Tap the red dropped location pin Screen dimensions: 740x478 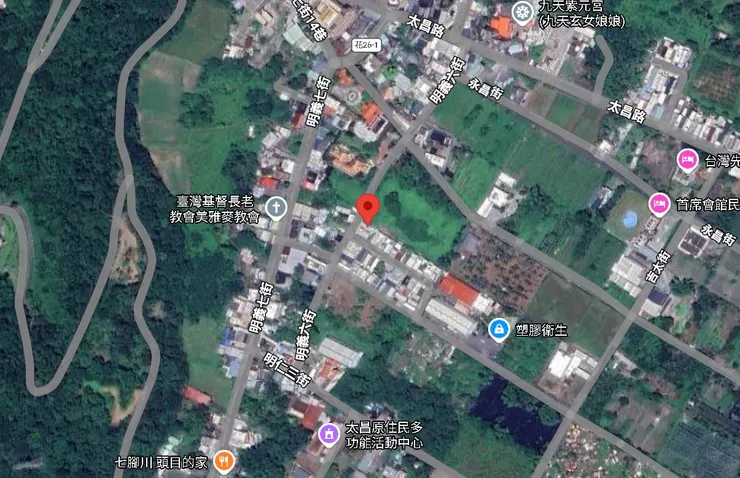(x=368, y=210)
